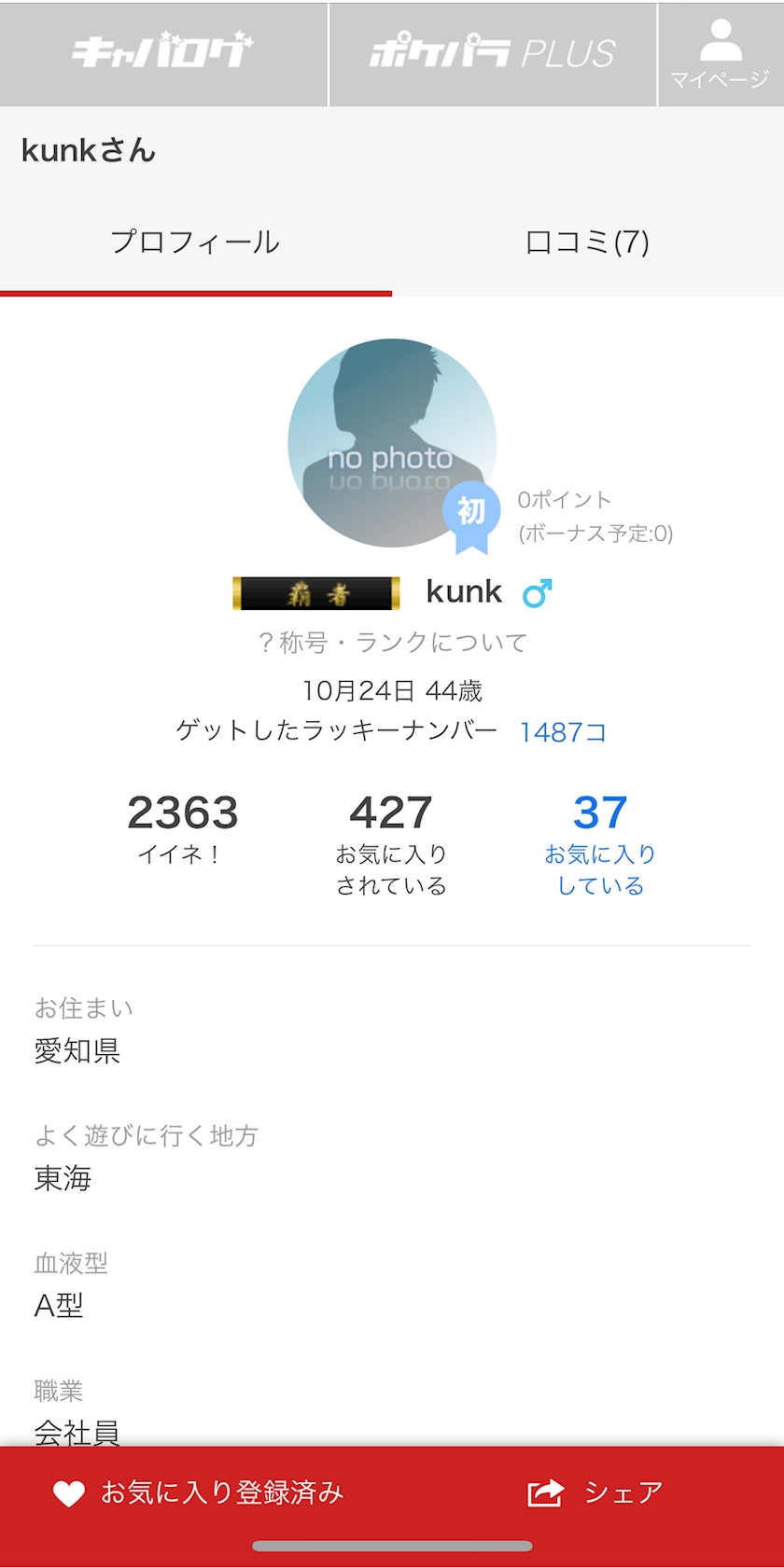The image size is (784, 1568).
Task: Select the プロフィール tab
Action: (195, 243)
